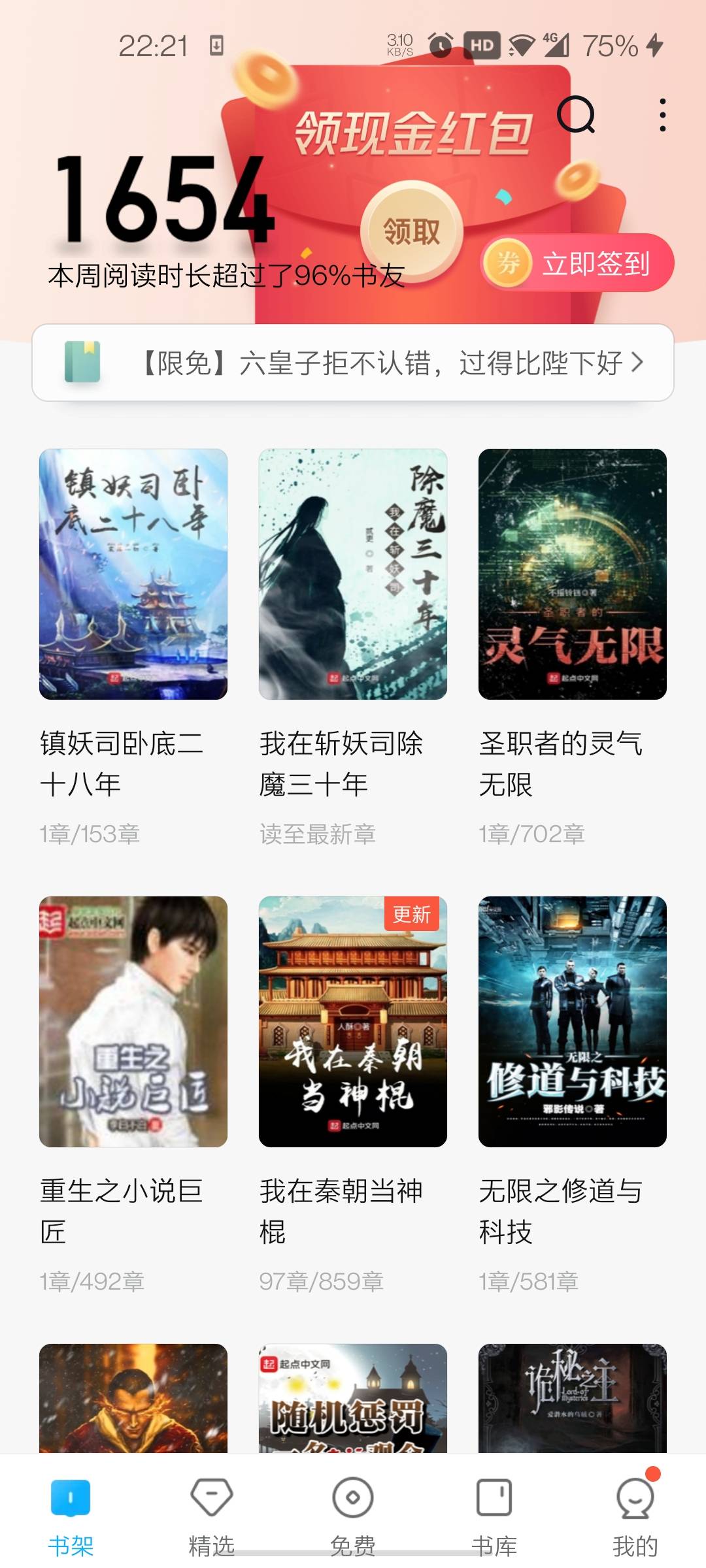Open the 随机惩罚 book cover
The width and height of the screenshot is (706, 1568).
point(353,1398)
